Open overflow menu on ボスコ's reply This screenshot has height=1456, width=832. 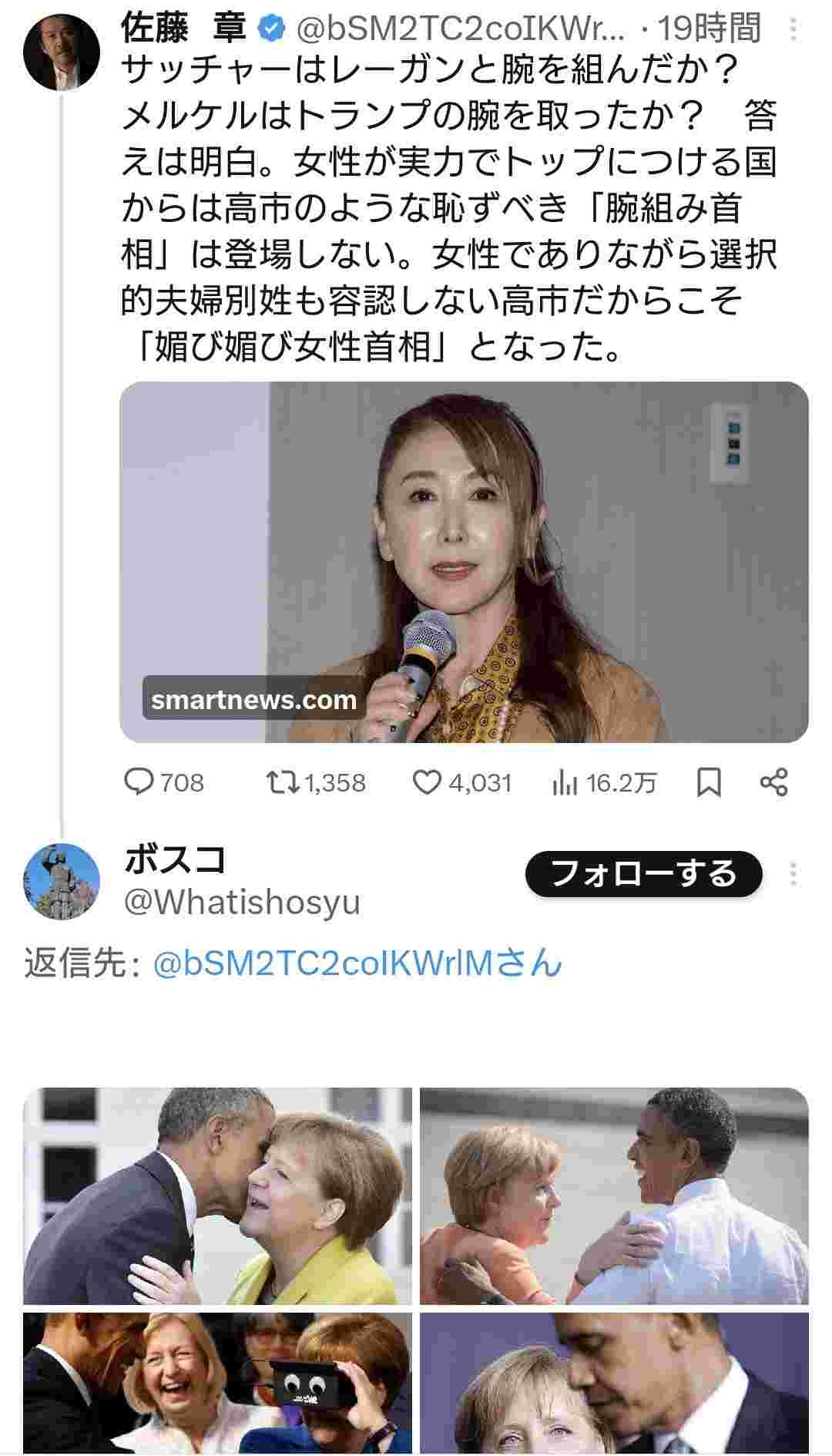793,874
